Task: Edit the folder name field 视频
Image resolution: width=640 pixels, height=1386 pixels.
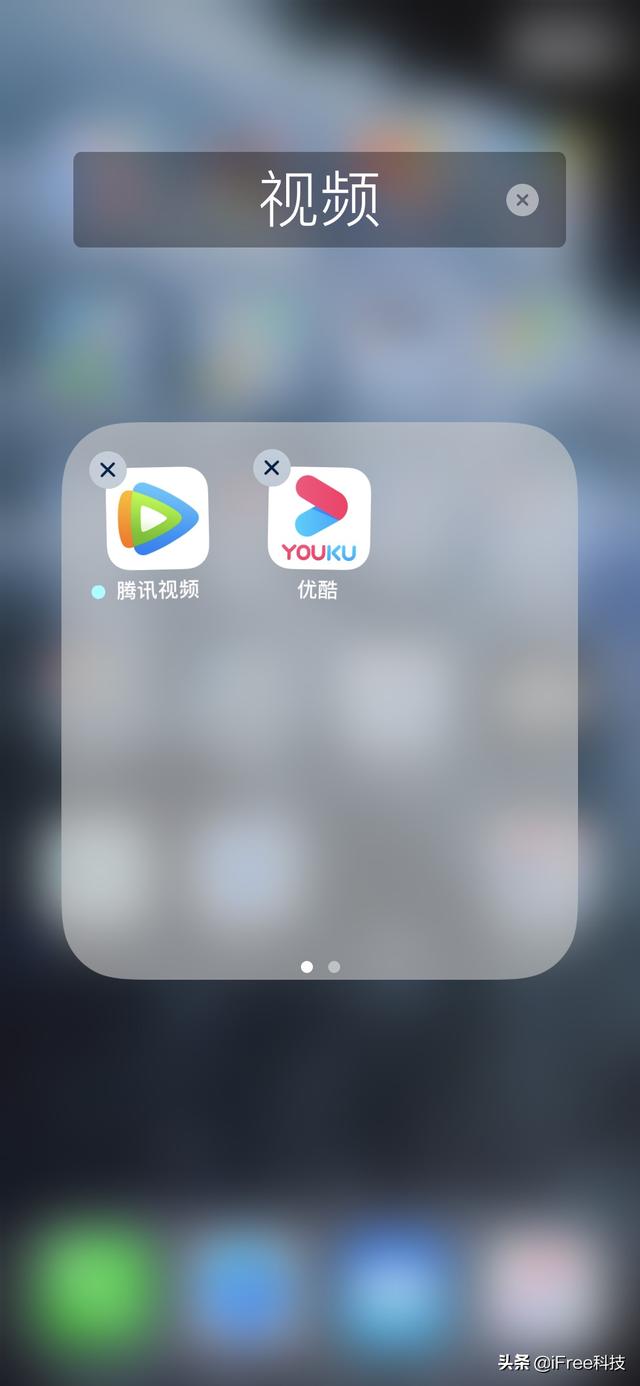Action: [319, 200]
